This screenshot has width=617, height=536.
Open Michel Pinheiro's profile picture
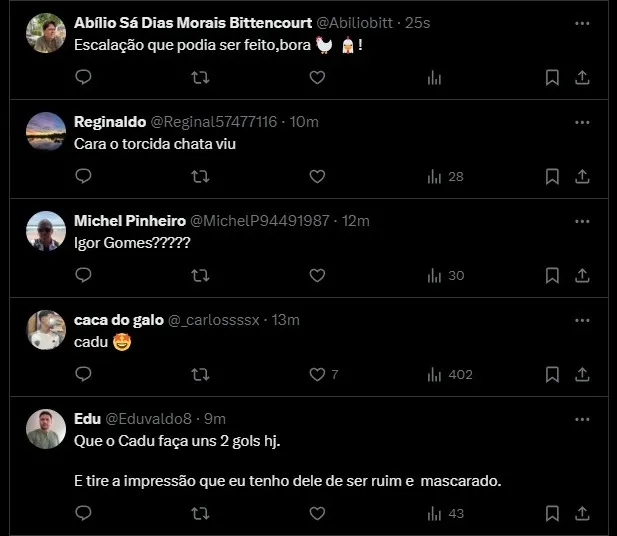[45, 231]
